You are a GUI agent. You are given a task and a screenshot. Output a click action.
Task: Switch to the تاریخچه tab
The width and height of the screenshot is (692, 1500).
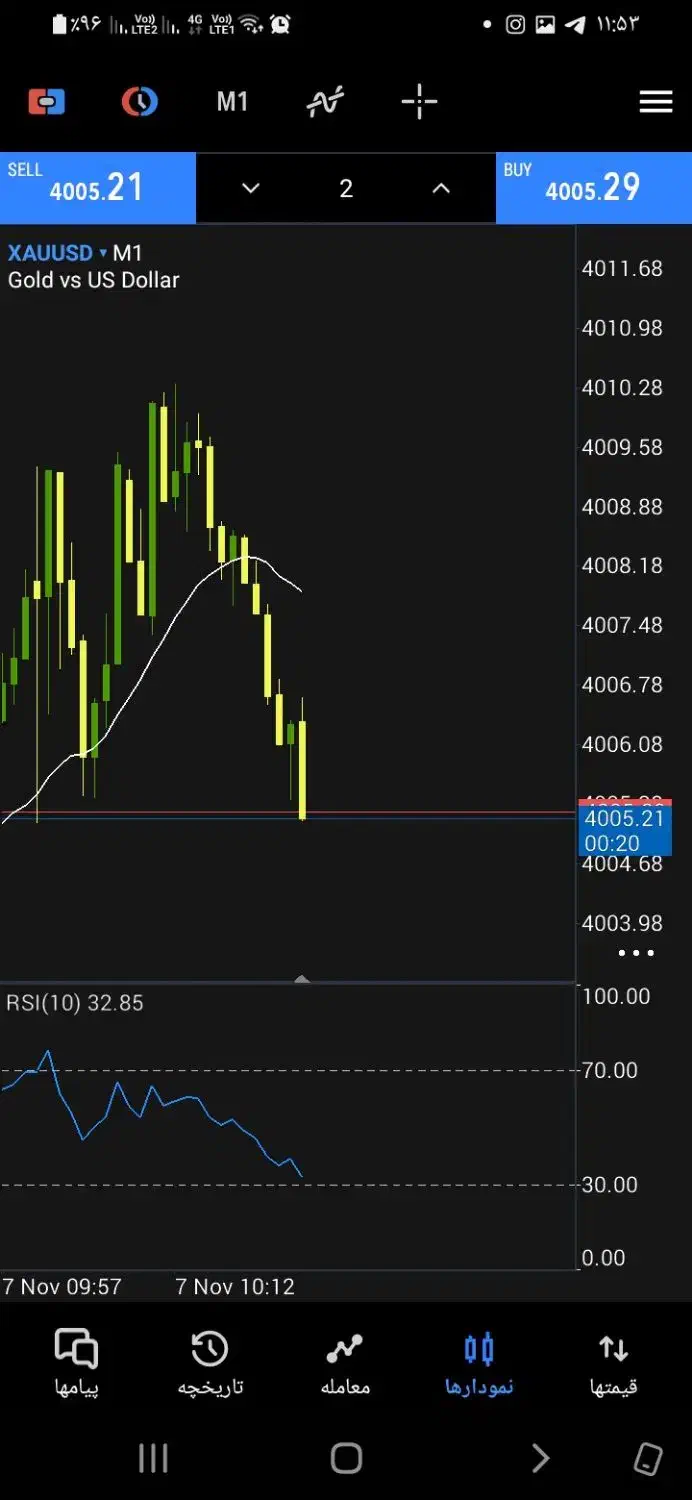(x=210, y=1364)
